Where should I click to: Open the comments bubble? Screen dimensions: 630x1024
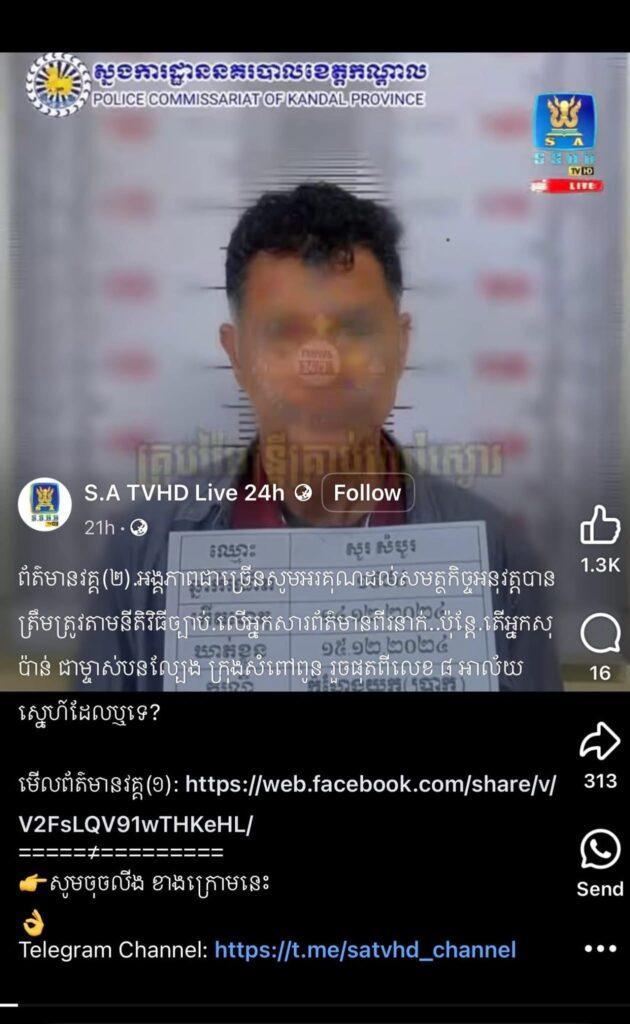click(599, 633)
